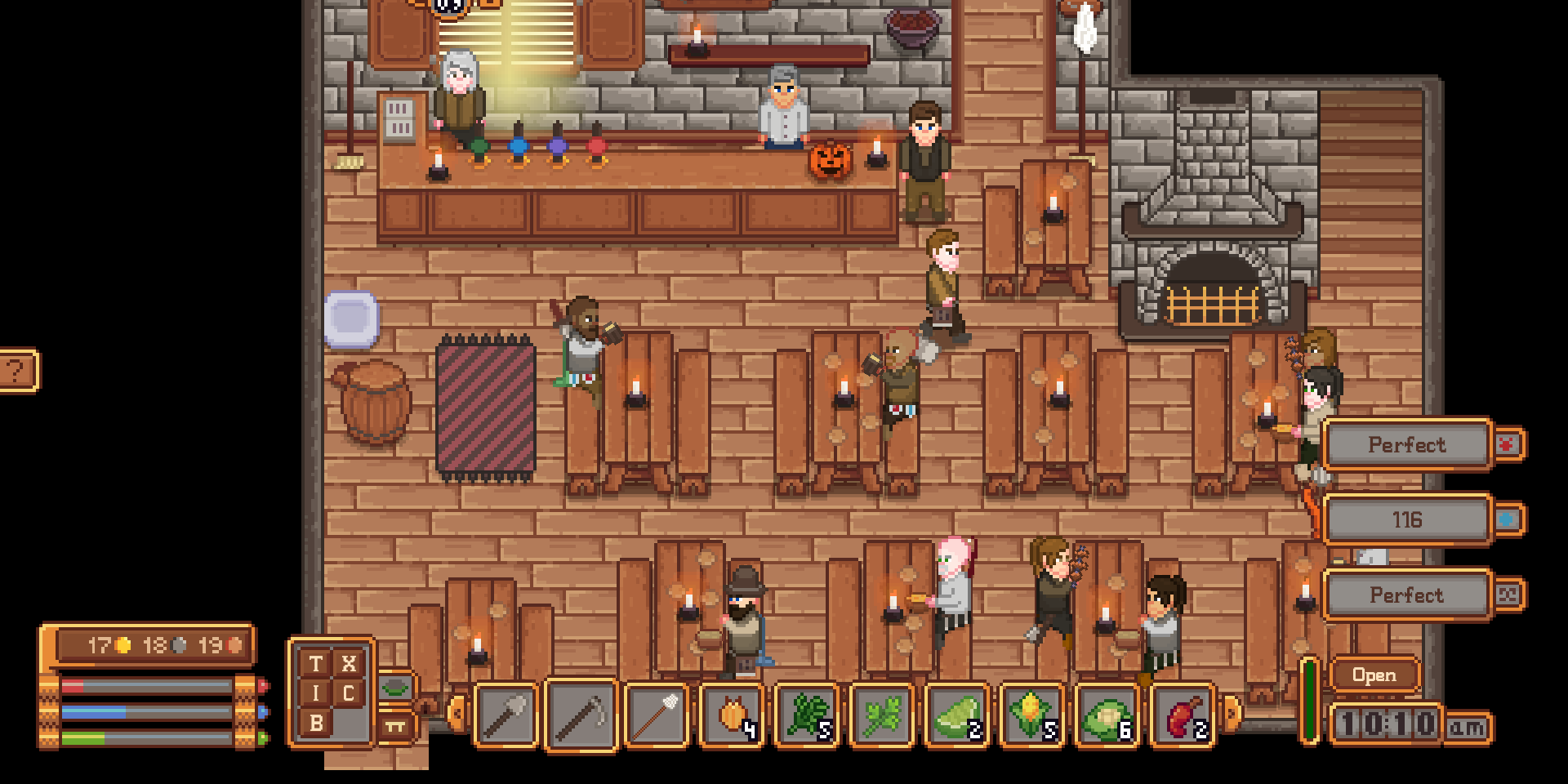Tap the green bowl icon button

[396, 687]
